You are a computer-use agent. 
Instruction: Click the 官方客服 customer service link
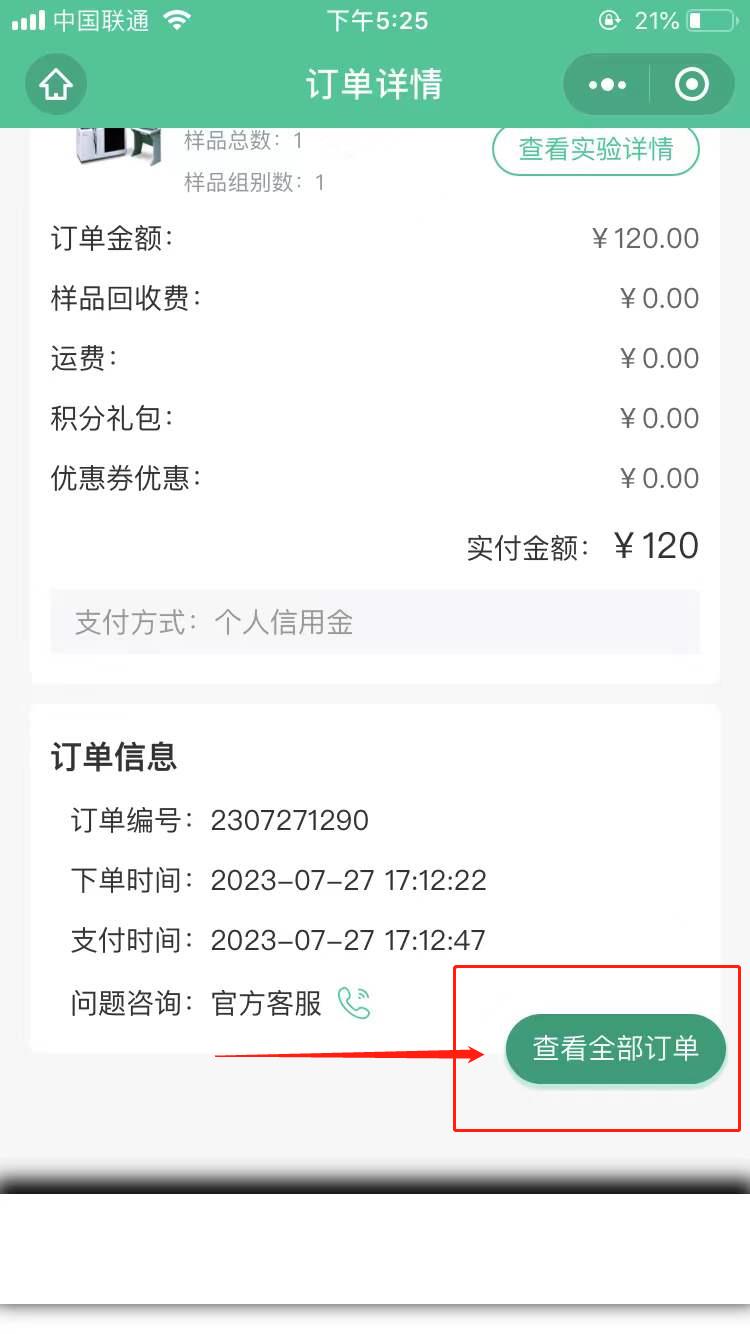264,1002
